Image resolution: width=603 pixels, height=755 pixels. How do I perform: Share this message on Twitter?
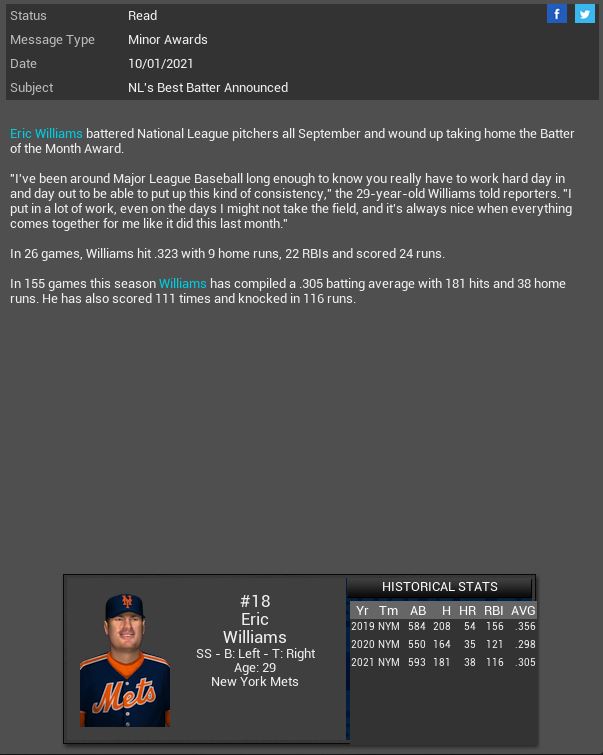pos(584,14)
